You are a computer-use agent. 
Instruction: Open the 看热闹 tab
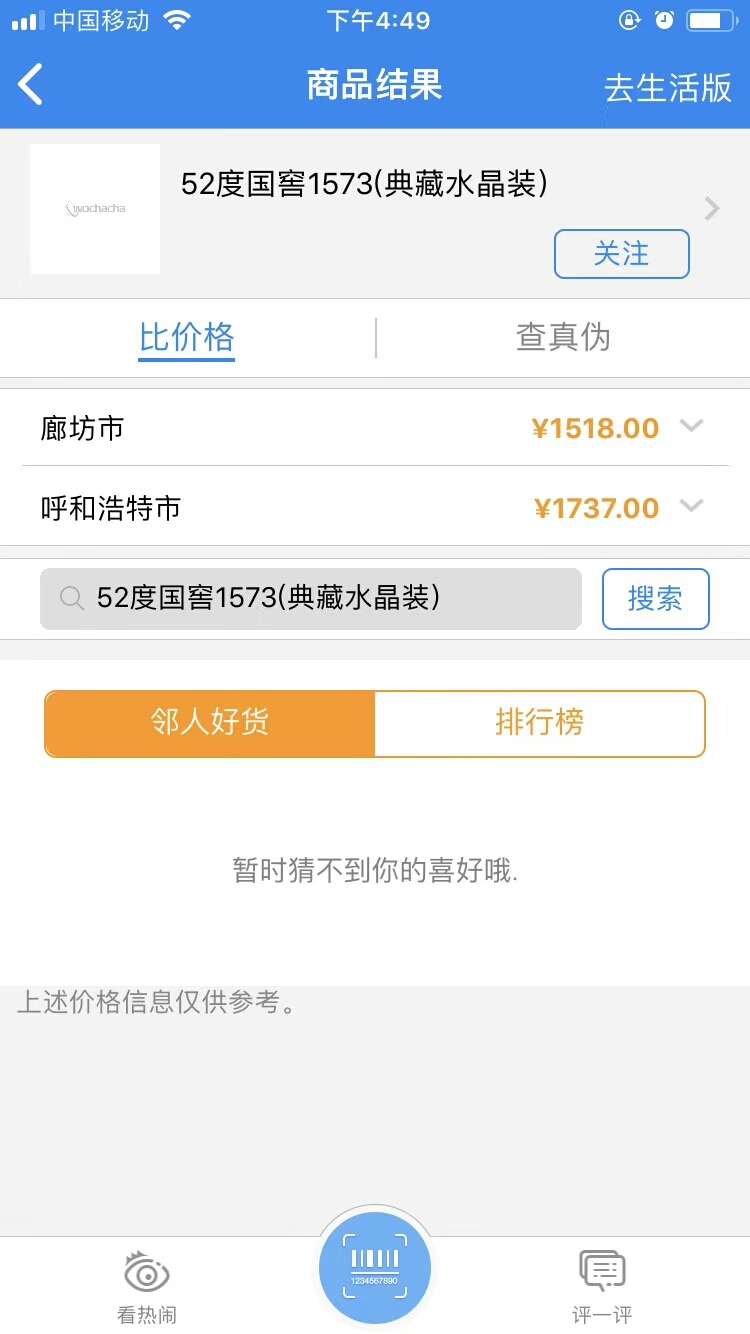point(147,1288)
